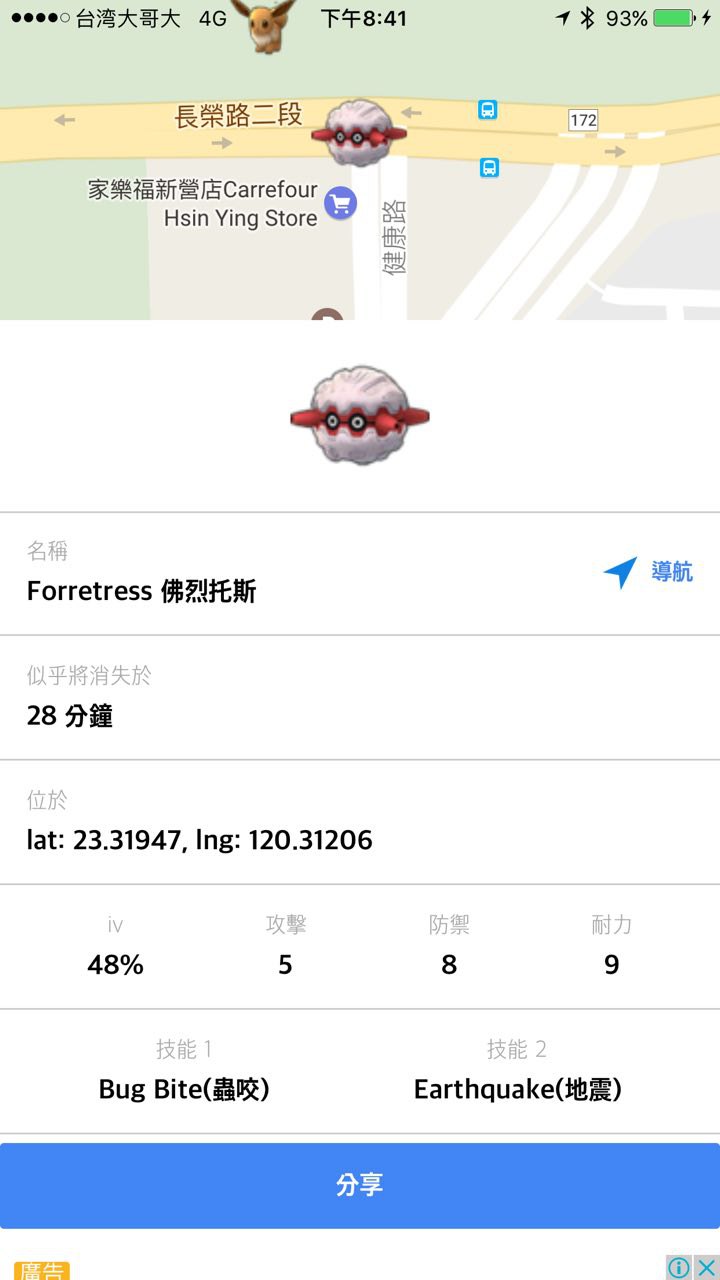This screenshot has height=1280, width=720.
Task: Tap the upper bus stop icon
Action: (x=487, y=110)
